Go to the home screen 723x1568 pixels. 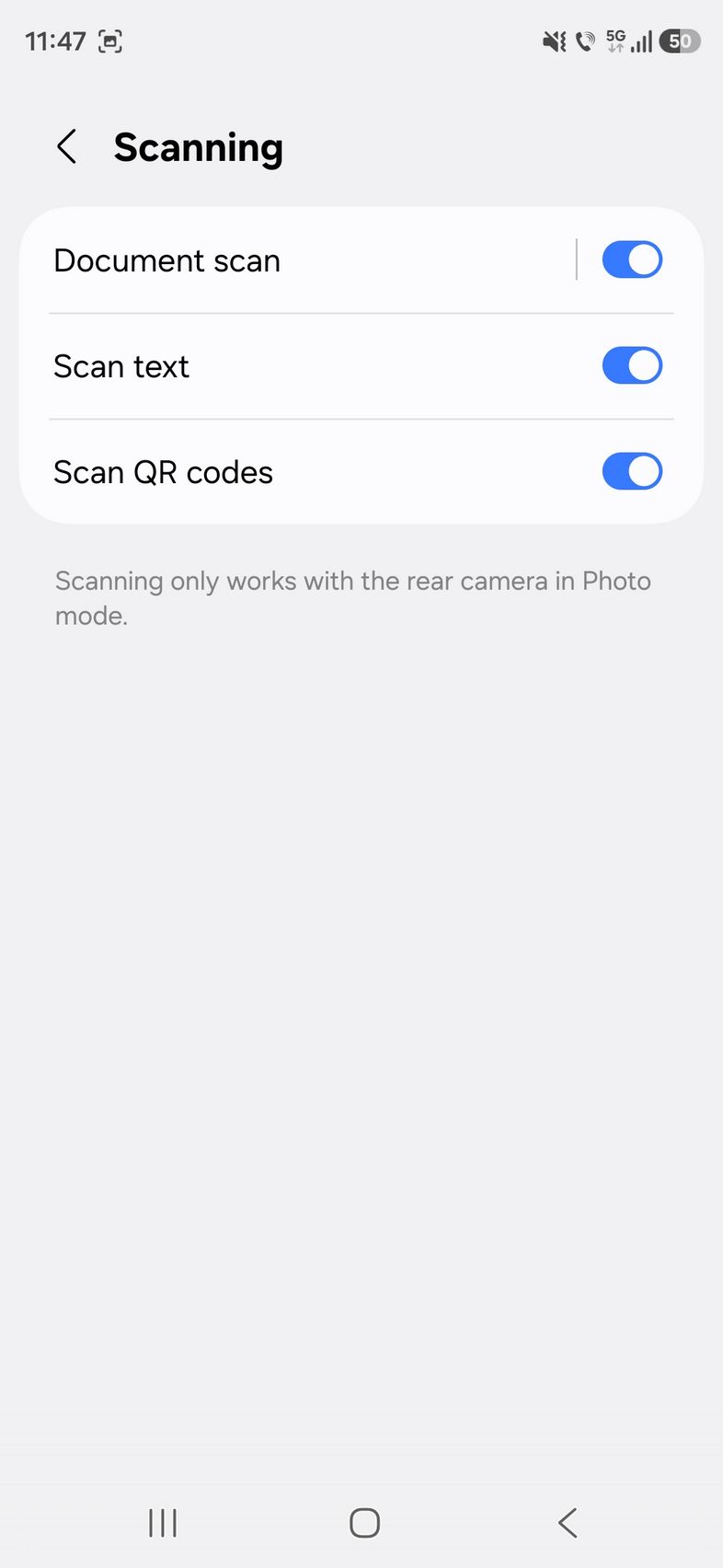364,1523
